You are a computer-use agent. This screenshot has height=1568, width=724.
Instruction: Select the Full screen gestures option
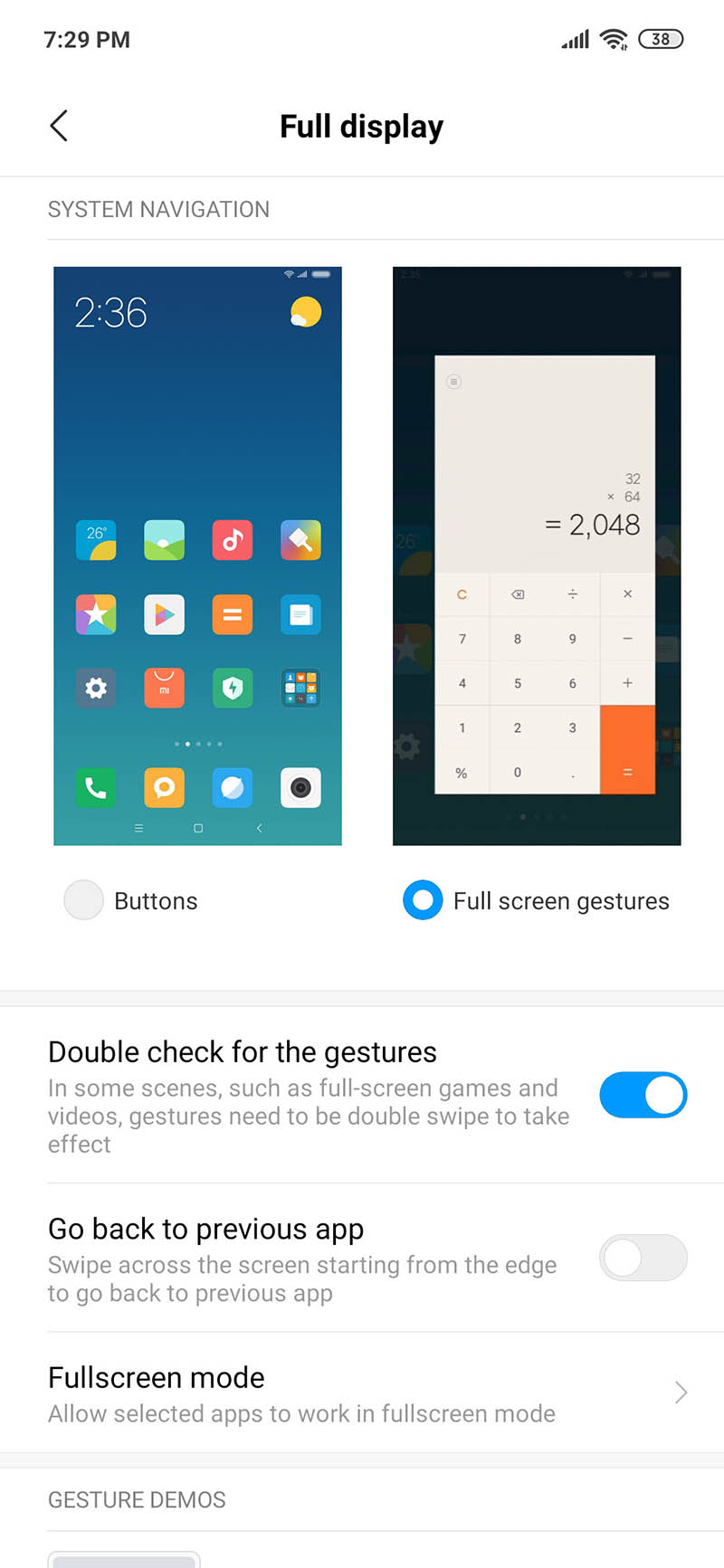click(423, 900)
